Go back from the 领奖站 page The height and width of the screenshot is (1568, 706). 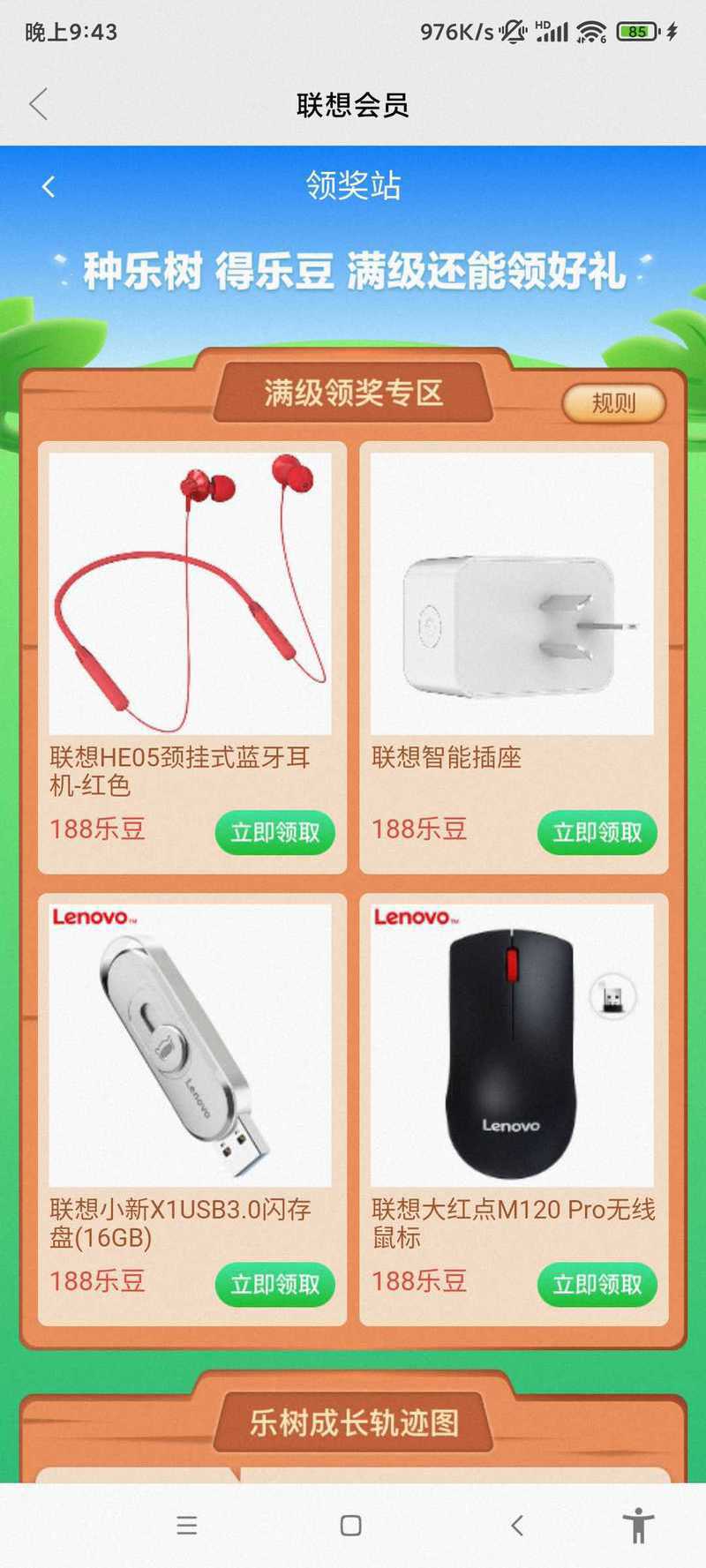click(x=49, y=186)
